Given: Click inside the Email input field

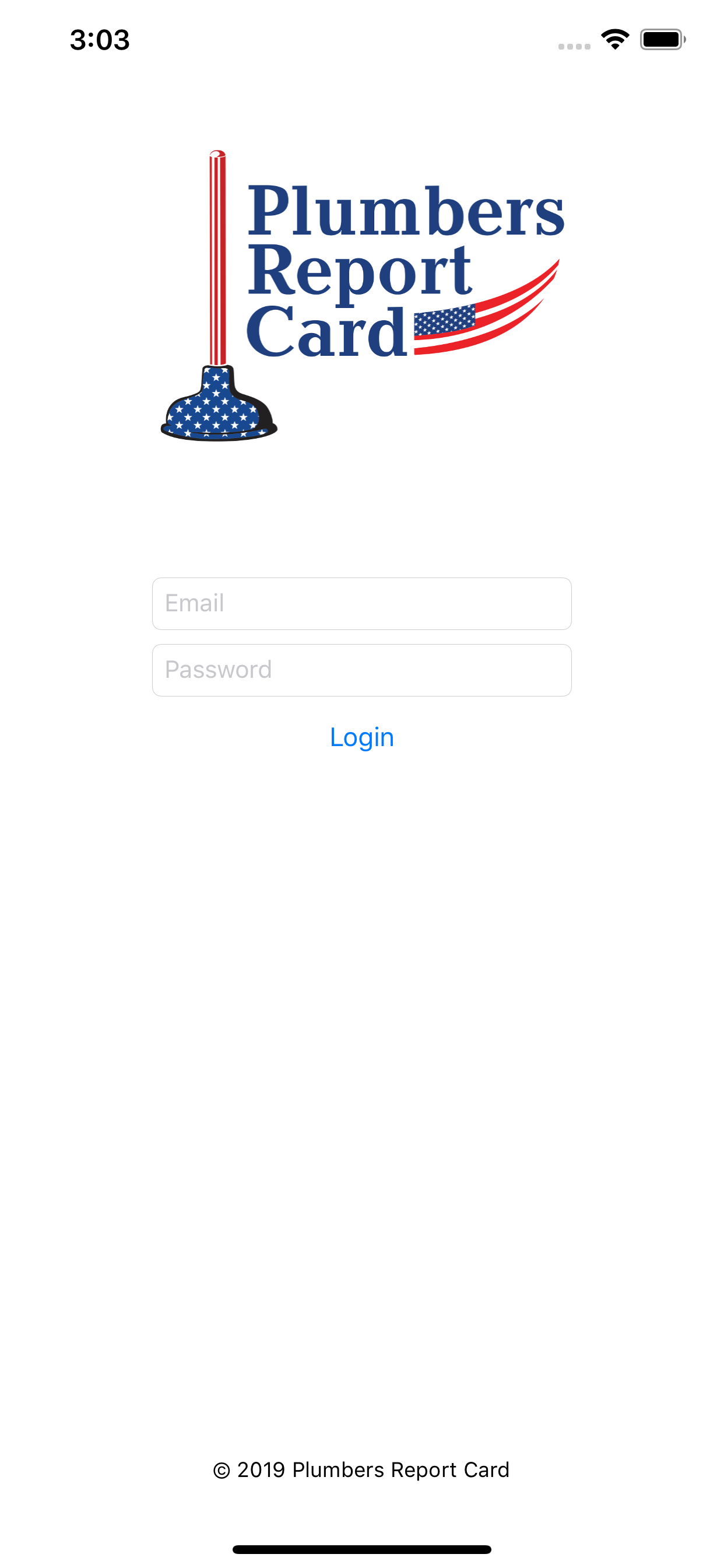Looking at the screenshot, I should coord(361,603).
